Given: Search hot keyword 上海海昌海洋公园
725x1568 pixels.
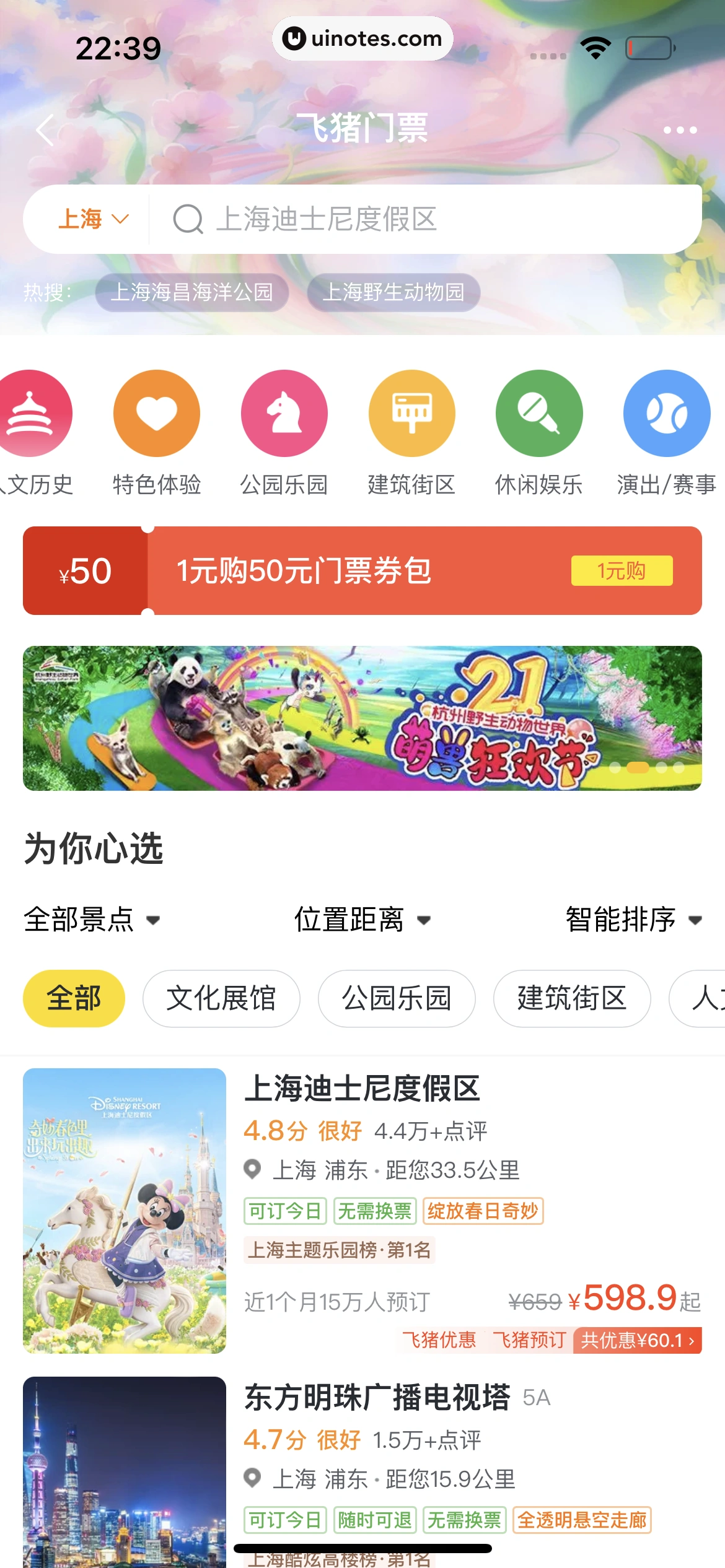Looking at the screenshot, I should [191, 292].
